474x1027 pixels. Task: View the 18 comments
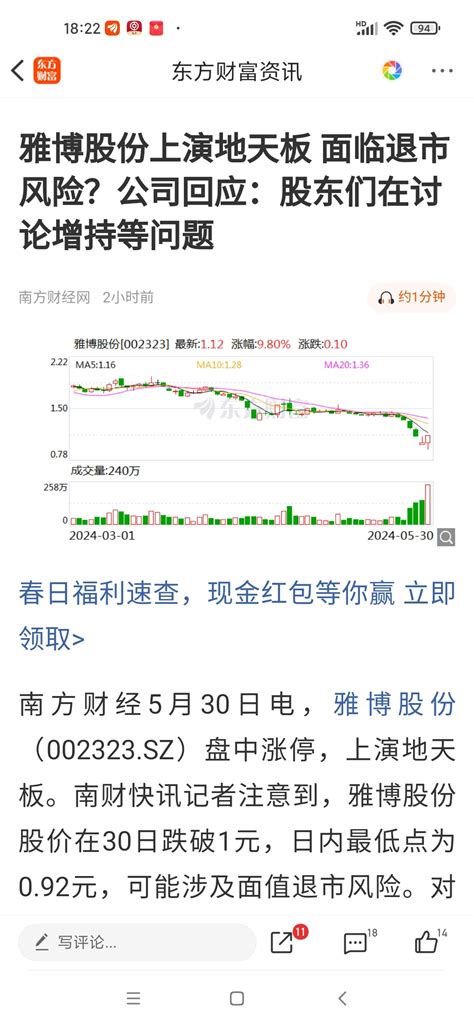coord(359,941)
